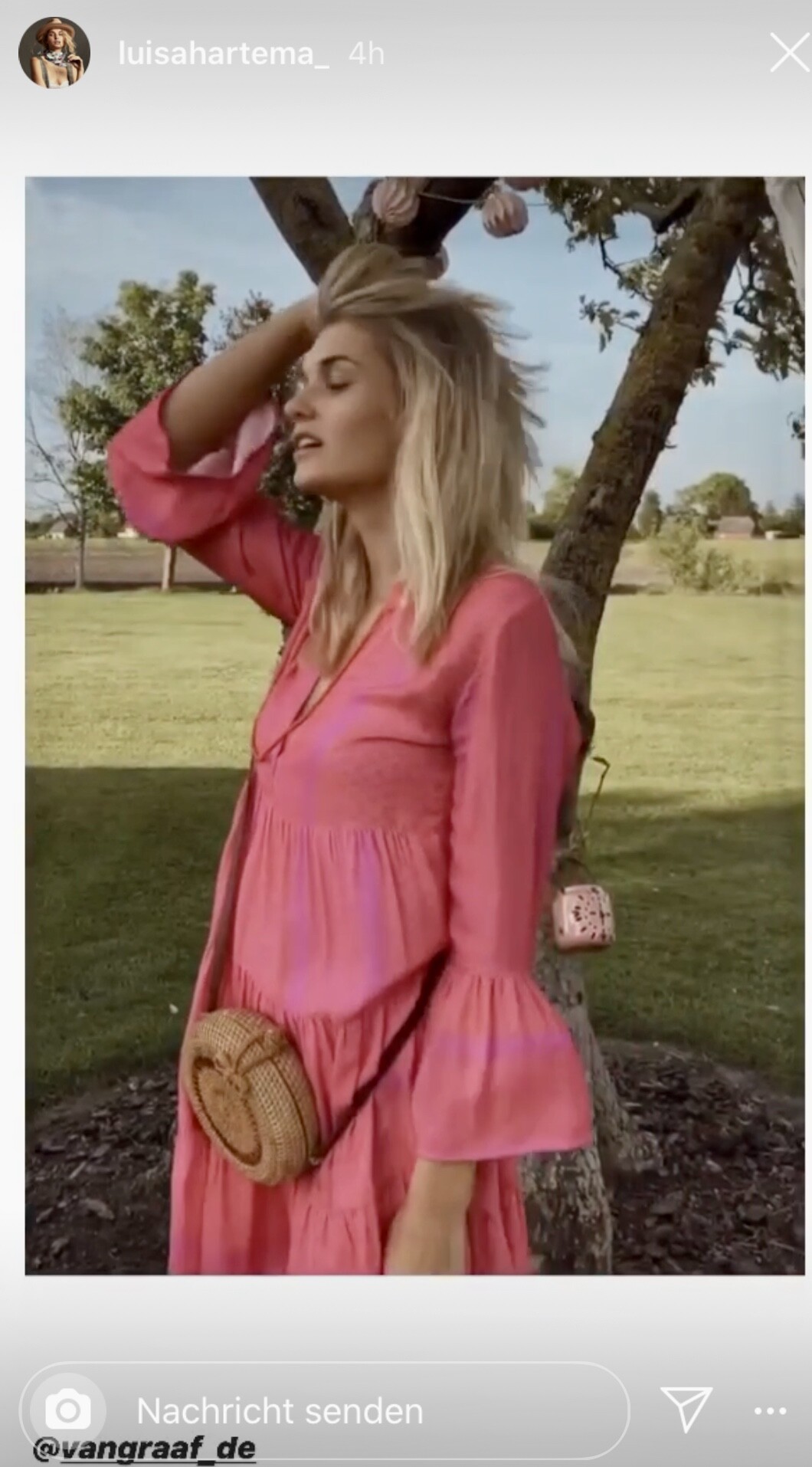This screenshot has height=1467, width=812.
Task: Open the @vangraaf_de mention
Action: click(144, 1449)
